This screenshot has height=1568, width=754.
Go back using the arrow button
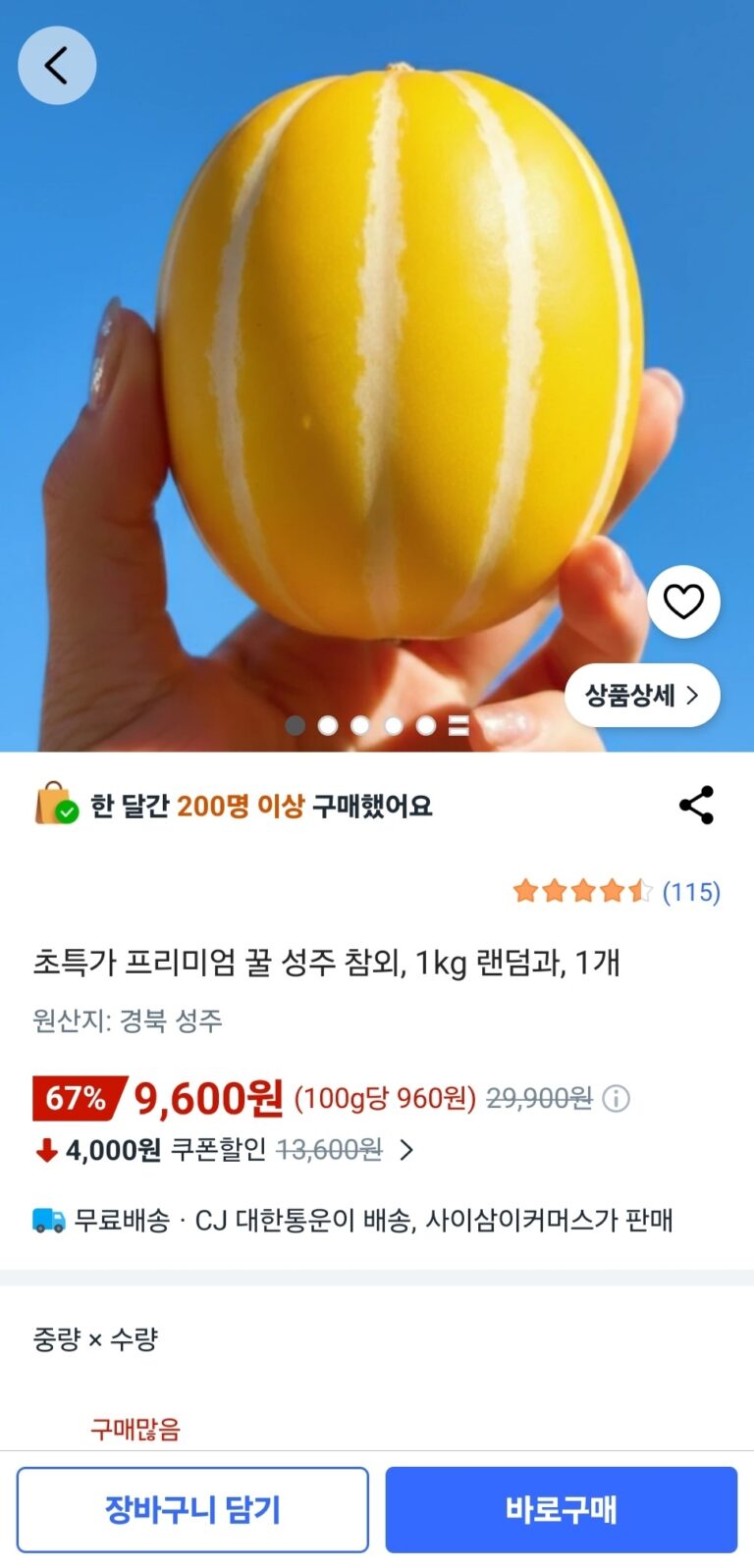[57, 66]
